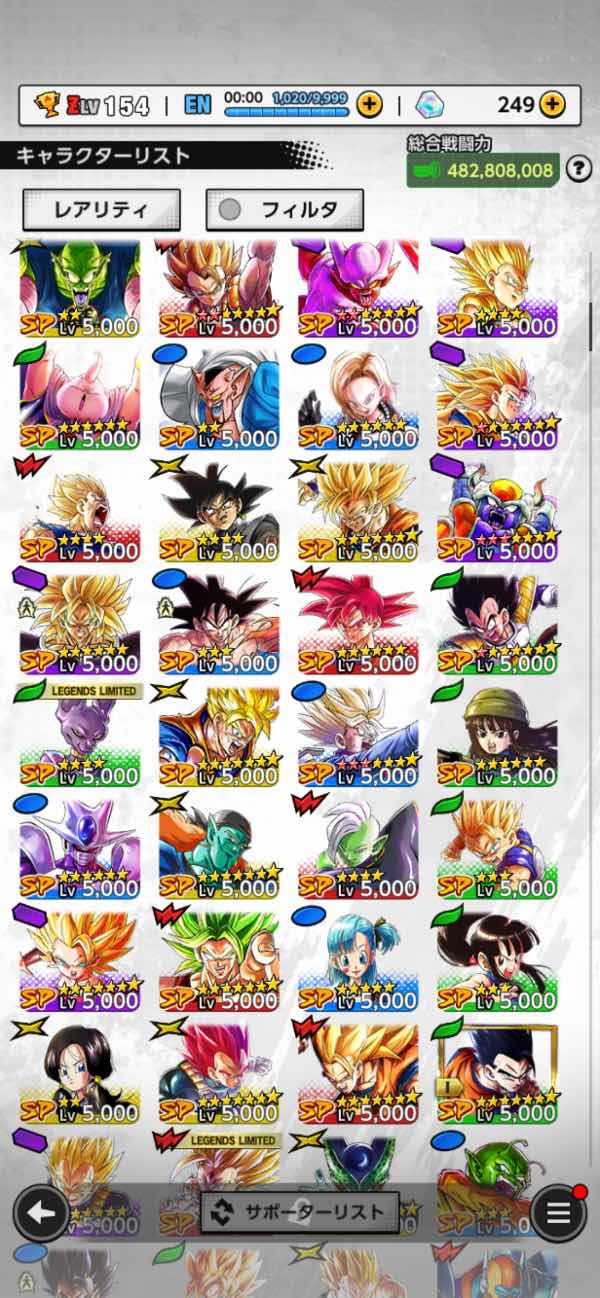The image size is (600, 1298).
Task: Open the green-haired Broly character card
Action: (x=219, y=958)
